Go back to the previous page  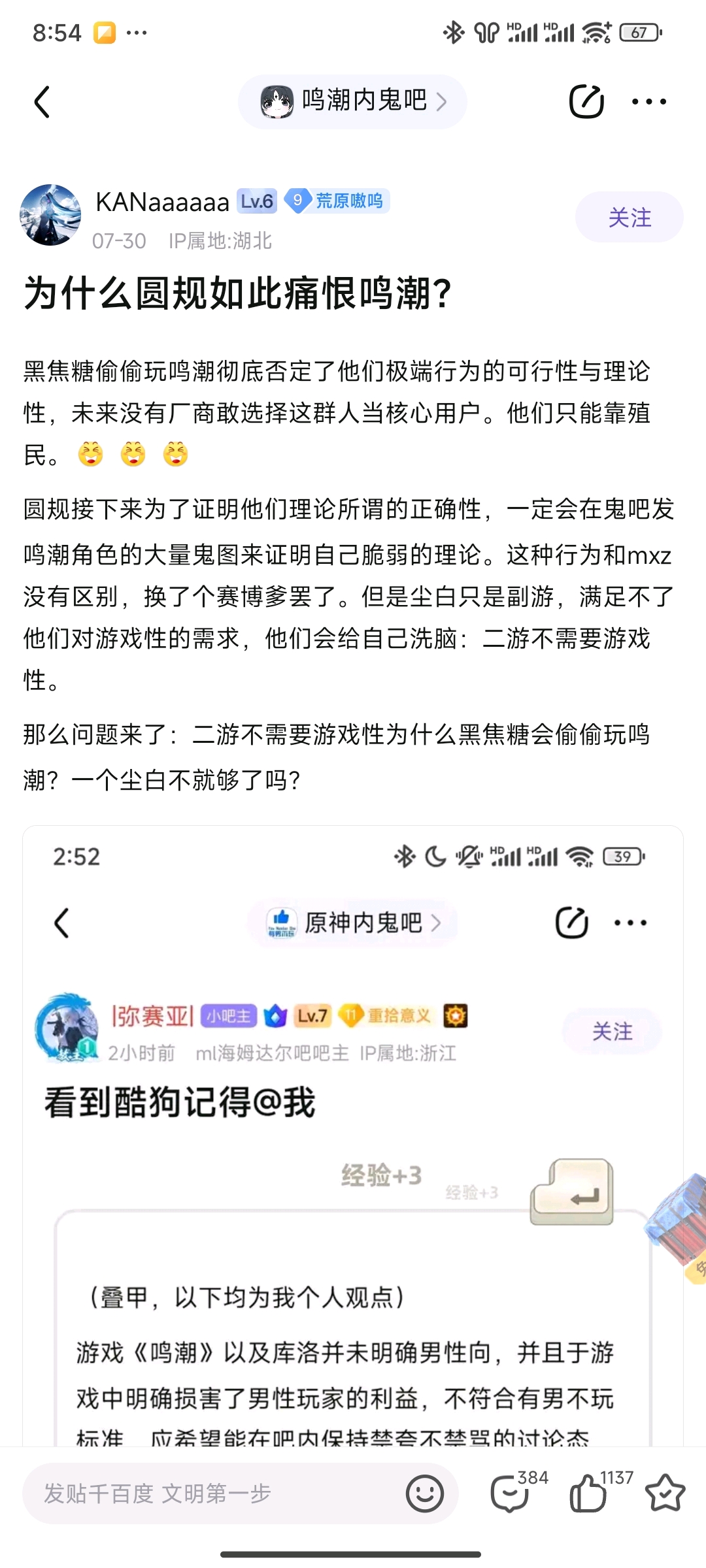tap(42, 102)
